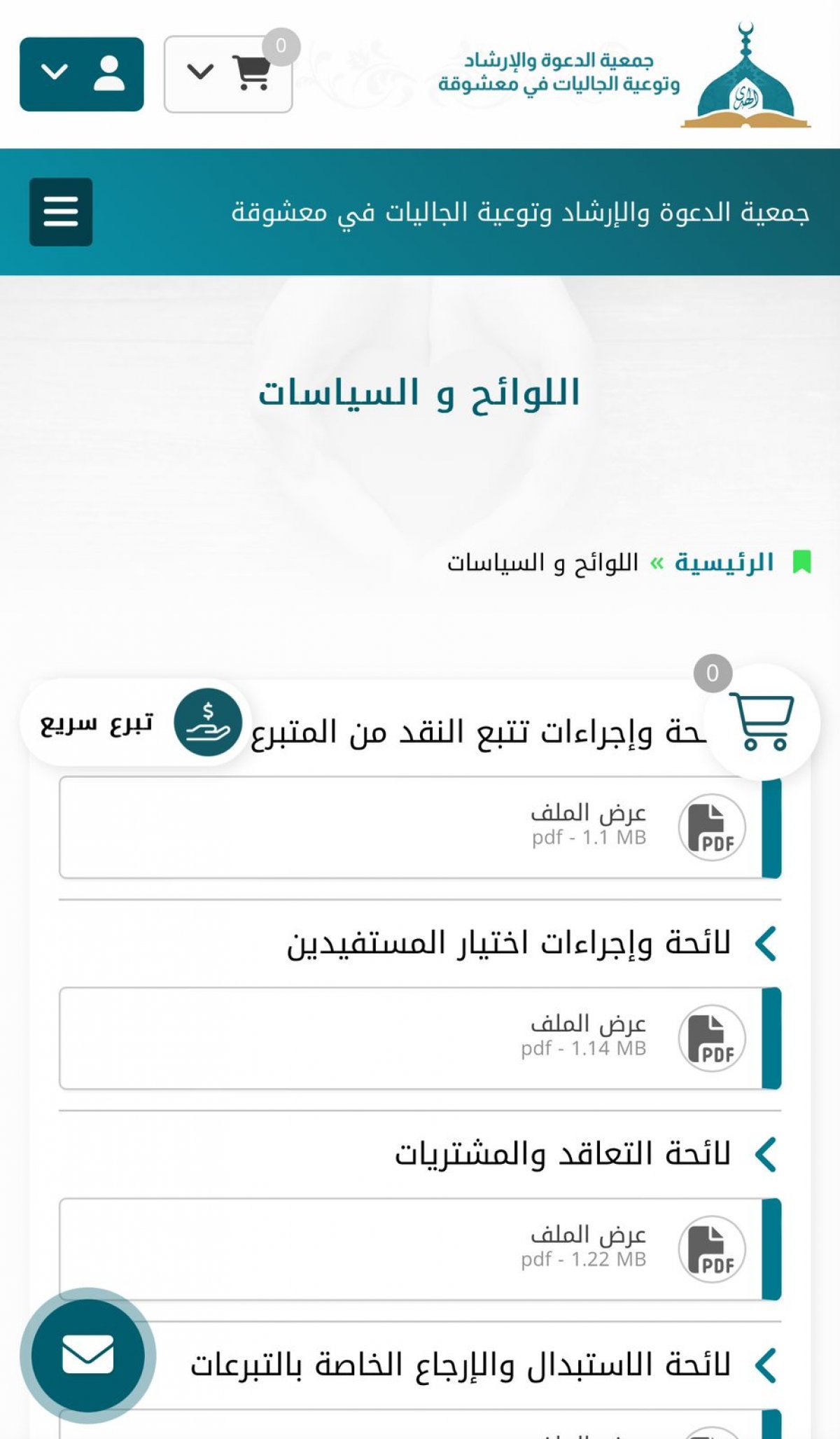Screen dimensions: 840x1439
Task: Expand لائحة وإجراءات اختيار المستفيدين
Action: 532,943
